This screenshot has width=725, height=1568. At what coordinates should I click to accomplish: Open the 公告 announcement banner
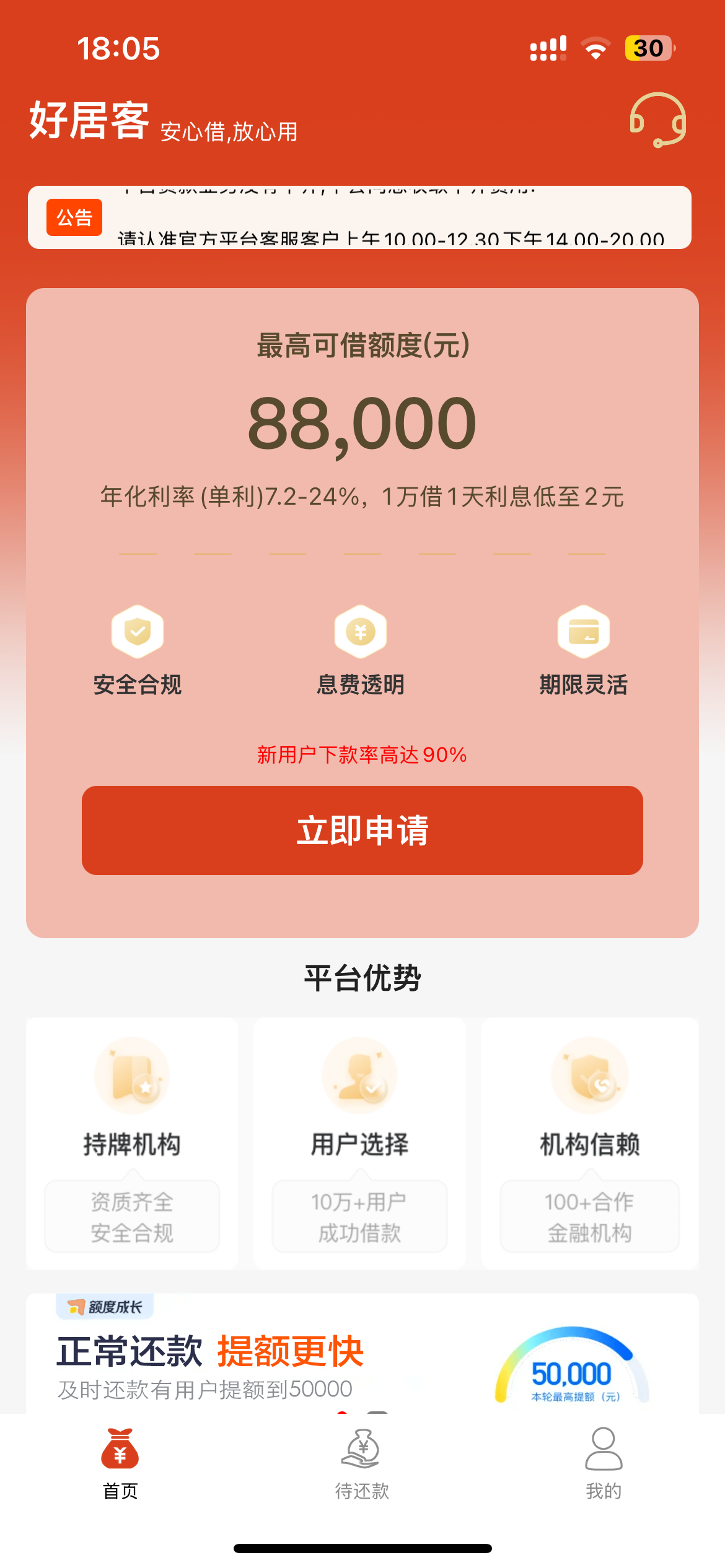[x=359, y=217]
